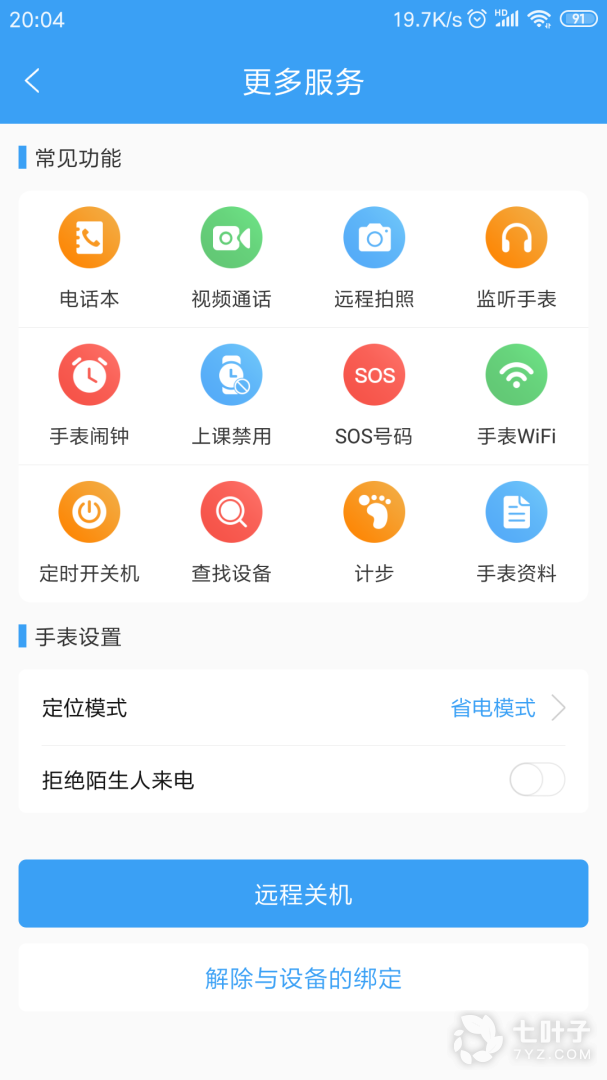Screen dimensions: 607x1080
Task: Tap the 远程关机 button
Action: coord(303,893)
